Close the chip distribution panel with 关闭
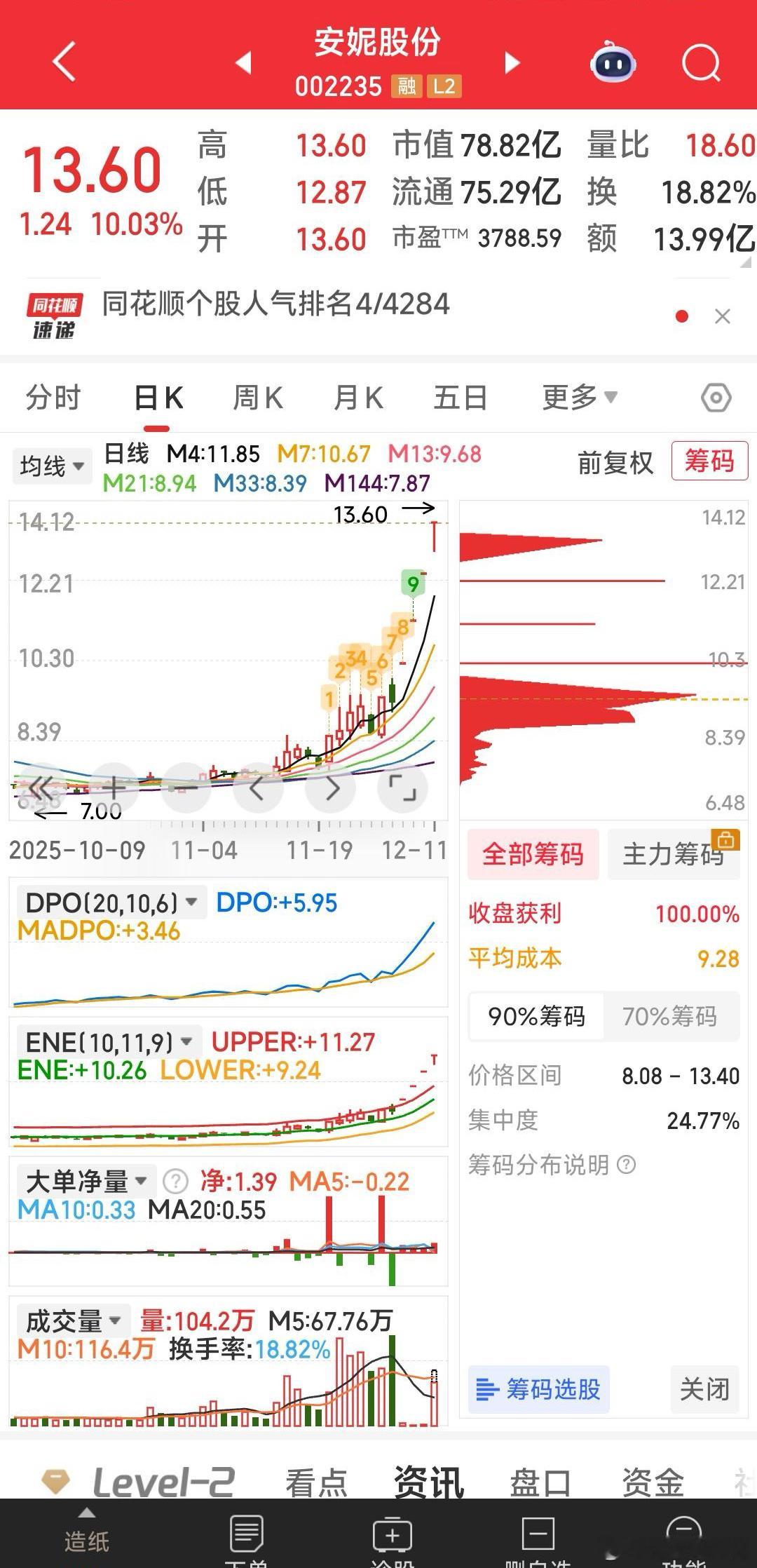The height and width of the screenshot is (1568, 757). [x=704, y=1388]
